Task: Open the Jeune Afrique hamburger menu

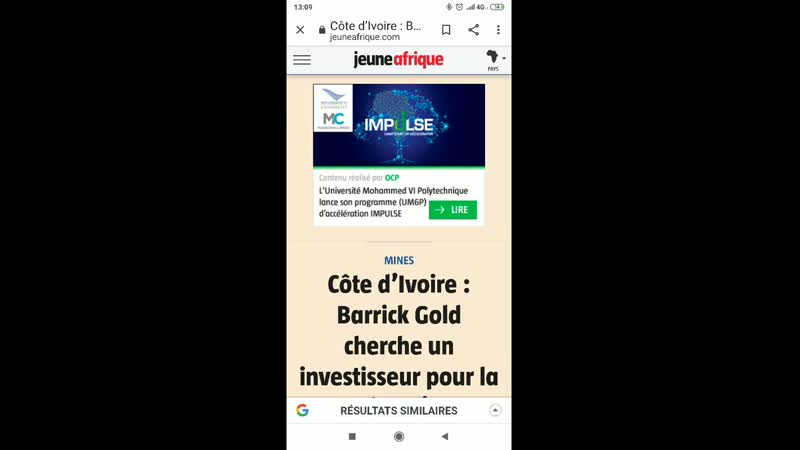Action: click(x=302, y=60)
